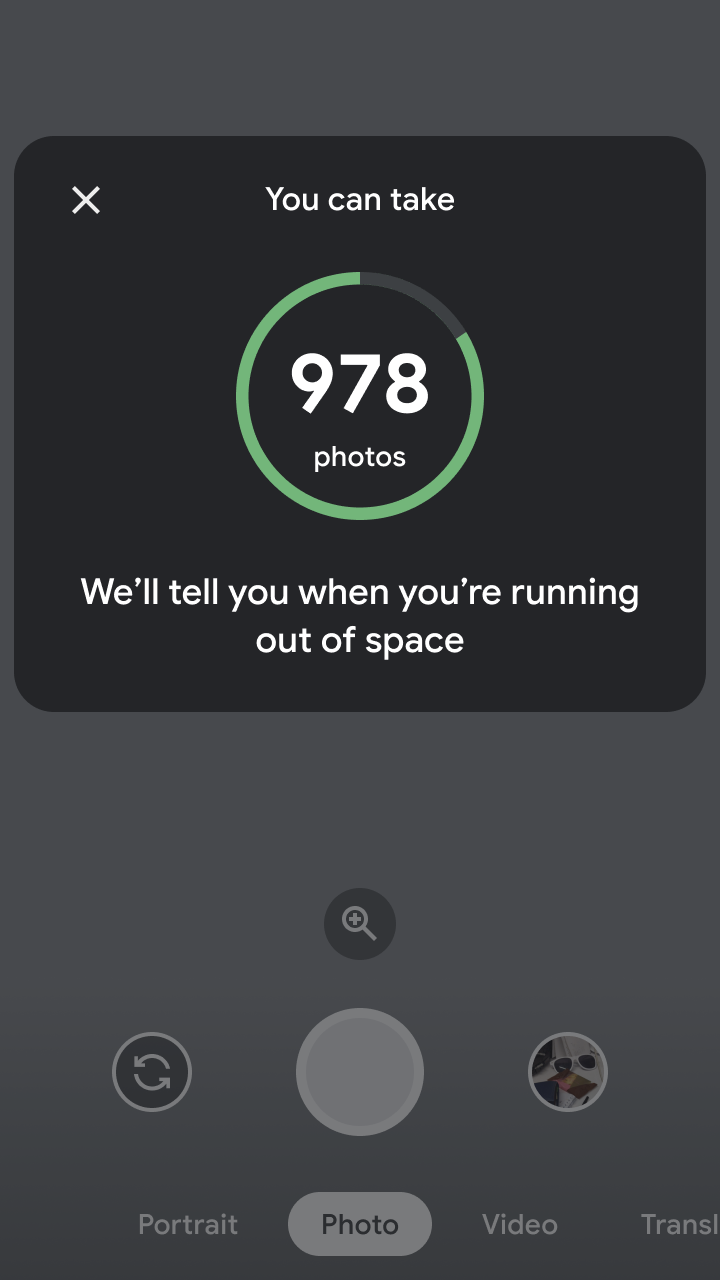Switch to Translate mode

[680, 1224]
